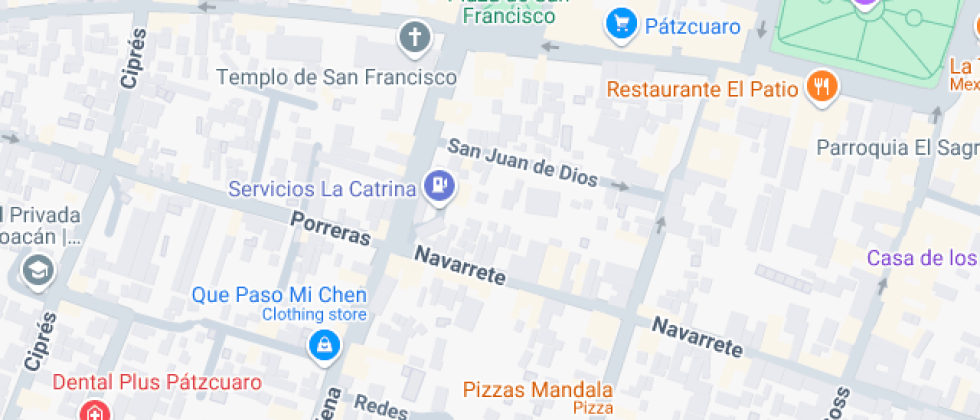This screenshot has width=980, height=420.
Task: Select Dental Plus Pátzcuaro marker
Action: [94, 411]
